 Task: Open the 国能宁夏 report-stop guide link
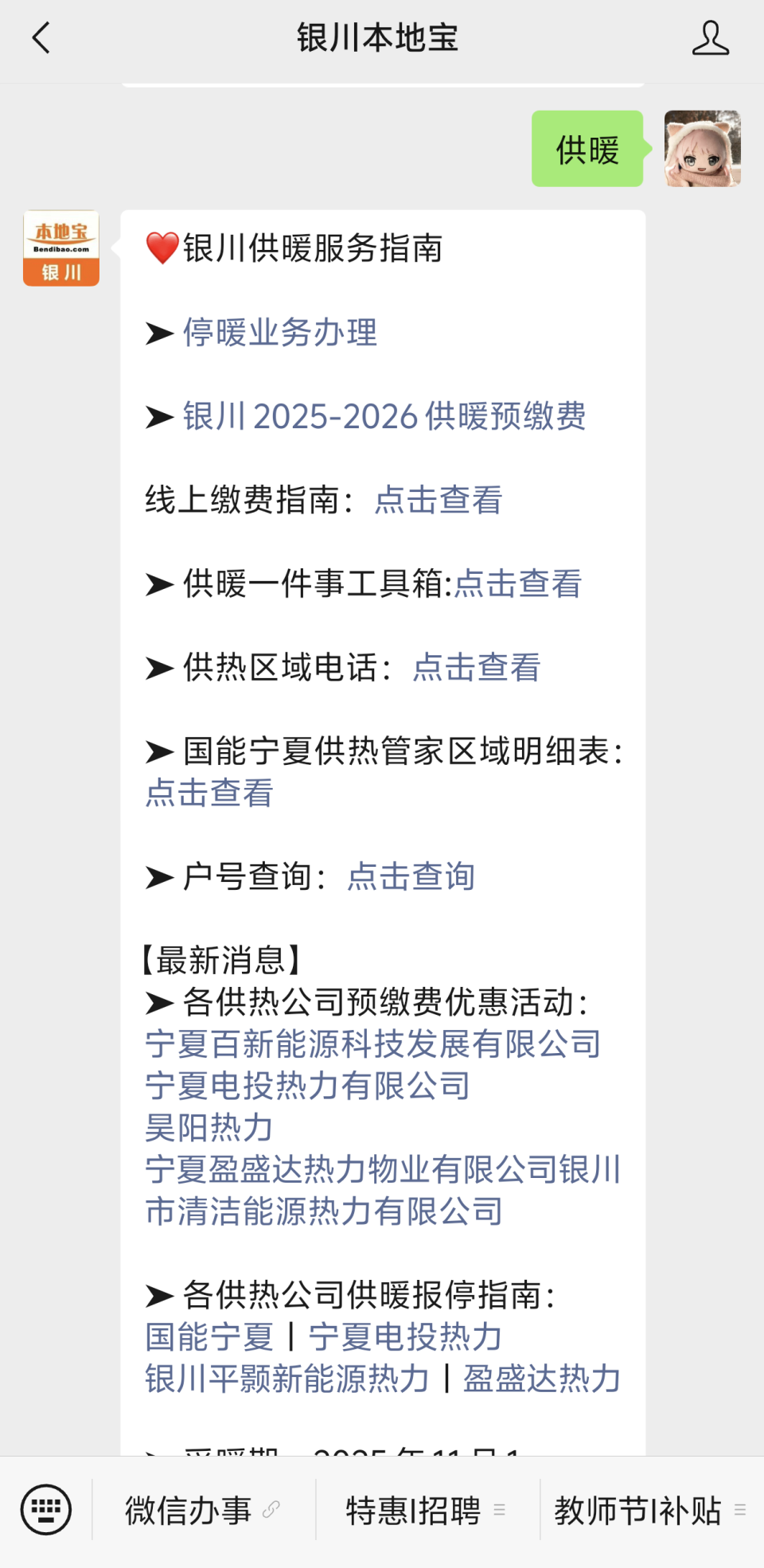(x=210, y=1338)
